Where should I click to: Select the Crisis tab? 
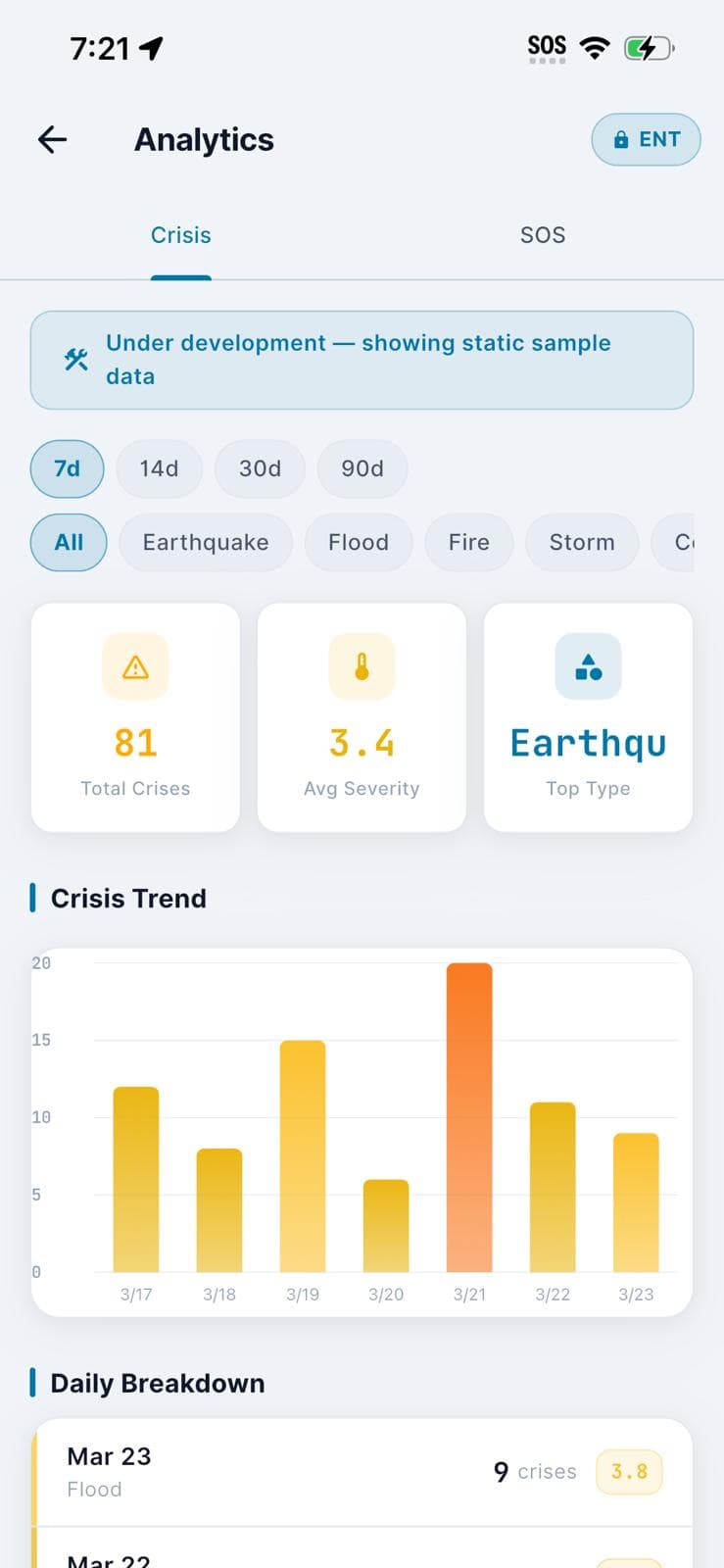click(x=180, y=235)
